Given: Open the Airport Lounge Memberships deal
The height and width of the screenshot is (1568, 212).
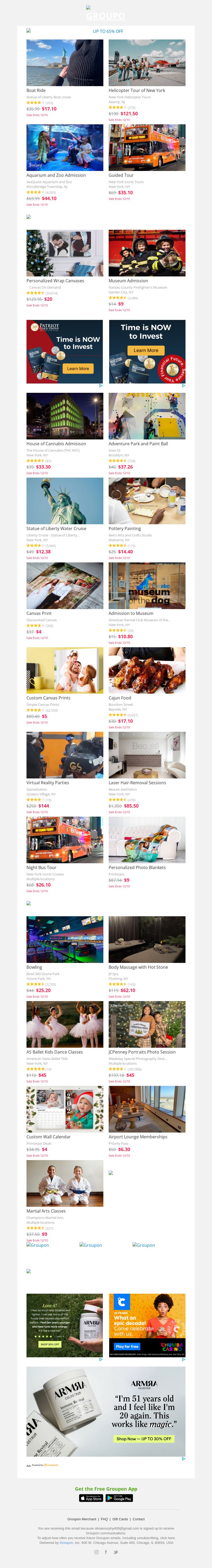Looking at the screenshot, I should coord(147,1109).
